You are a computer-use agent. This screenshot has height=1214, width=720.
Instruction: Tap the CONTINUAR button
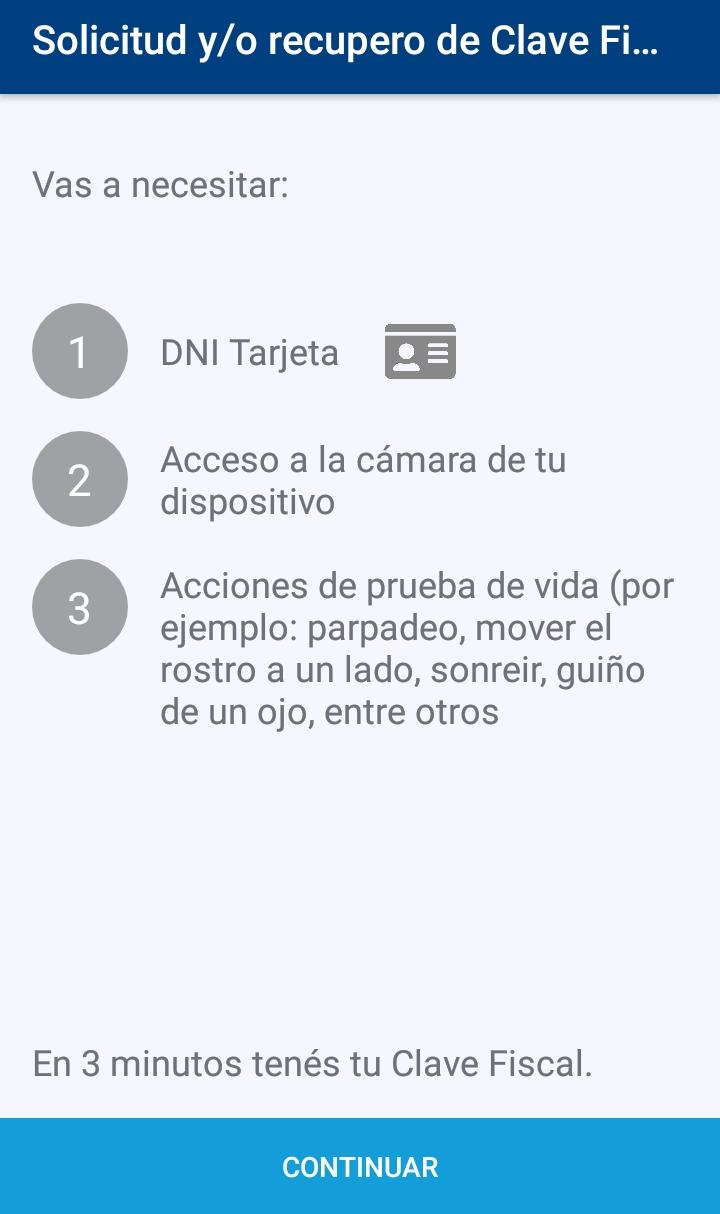[360, 1166]
